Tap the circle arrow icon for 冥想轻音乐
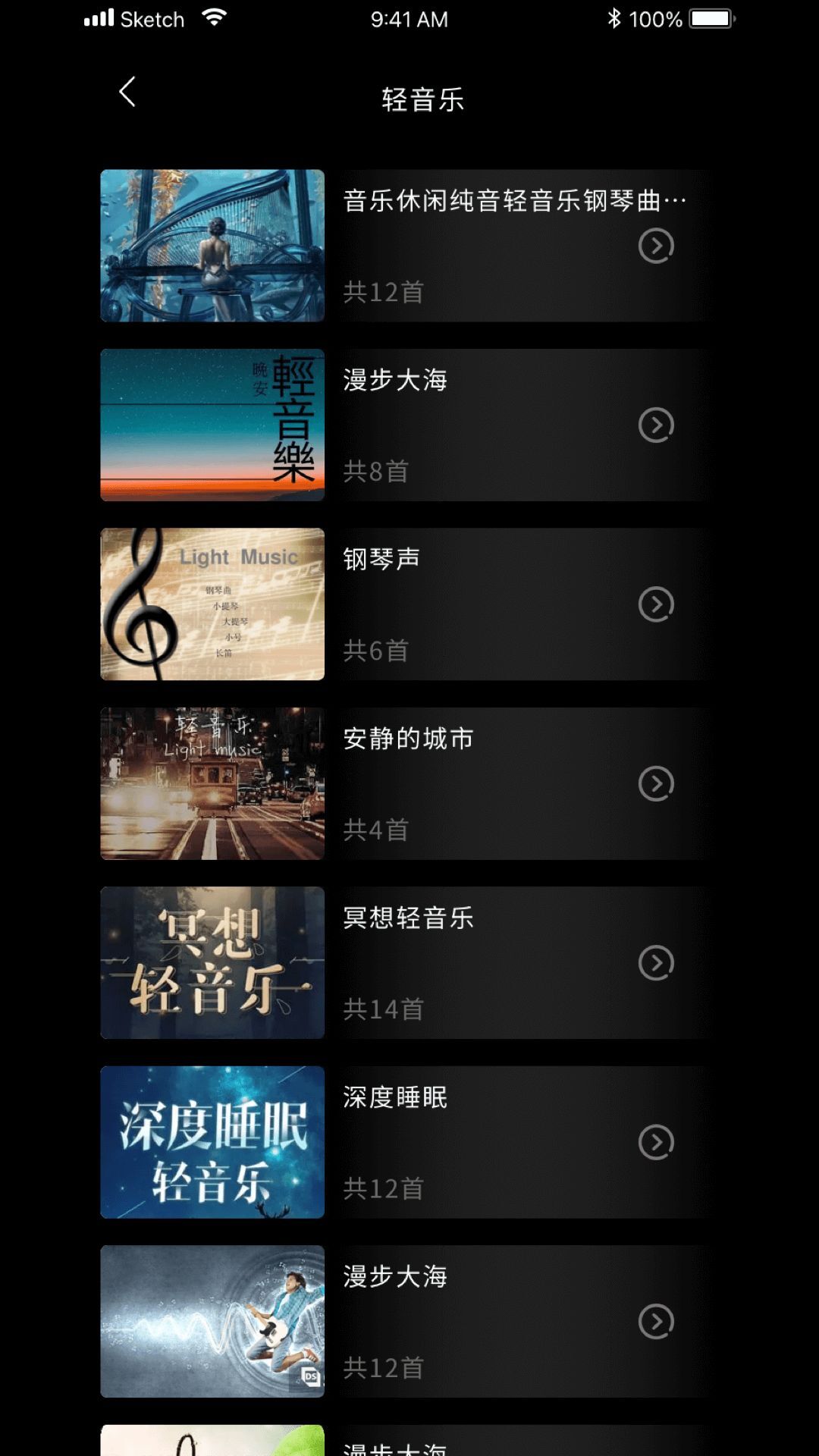The width and height of the screenshot is (819, 1456). (658, 962)
